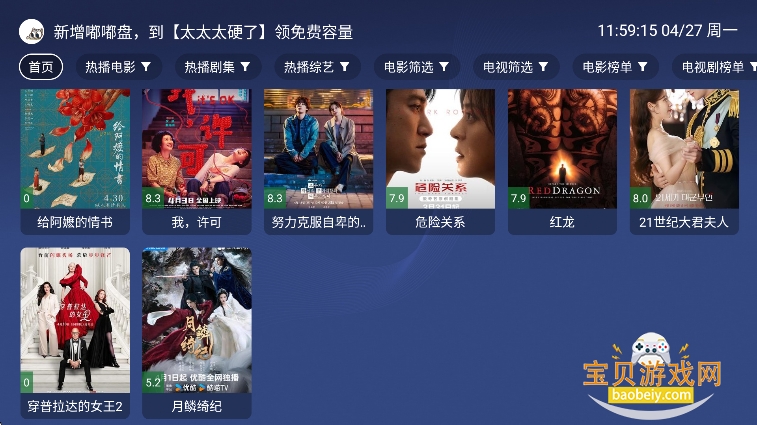The image size is (757, 425).
Task: Switch to the 热播电影 tab
Action: pos(118,67)
